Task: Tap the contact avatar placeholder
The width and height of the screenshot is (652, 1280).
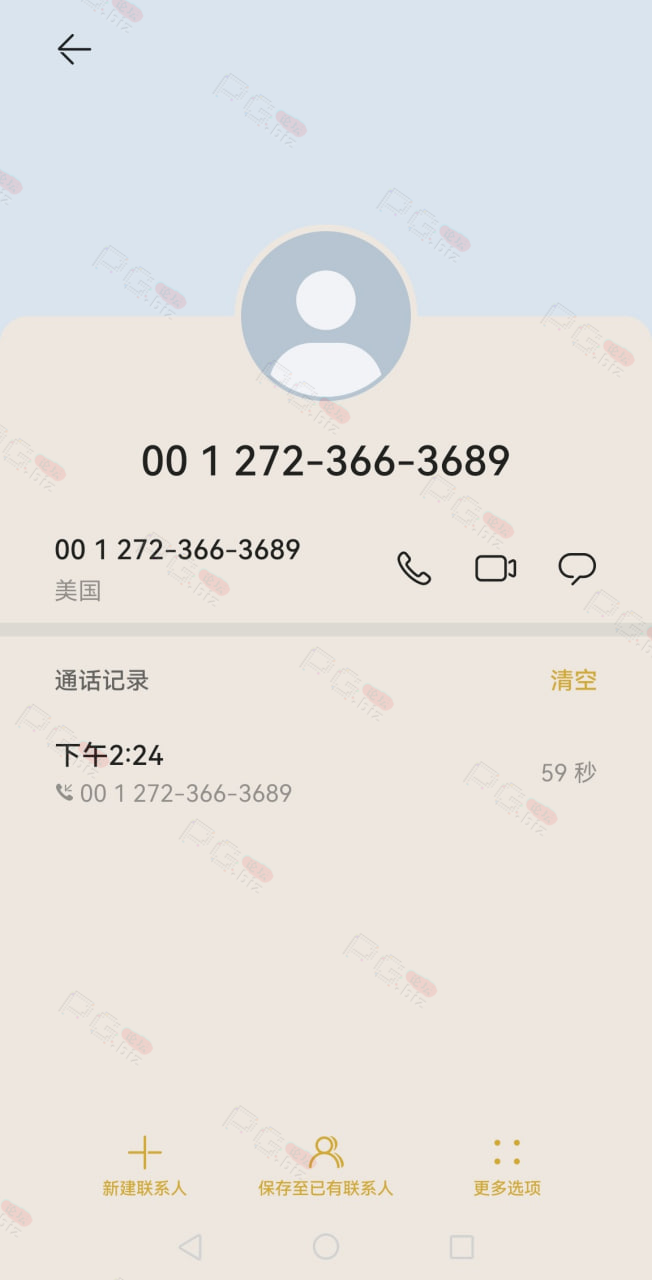Action: (x=326, y=316)
